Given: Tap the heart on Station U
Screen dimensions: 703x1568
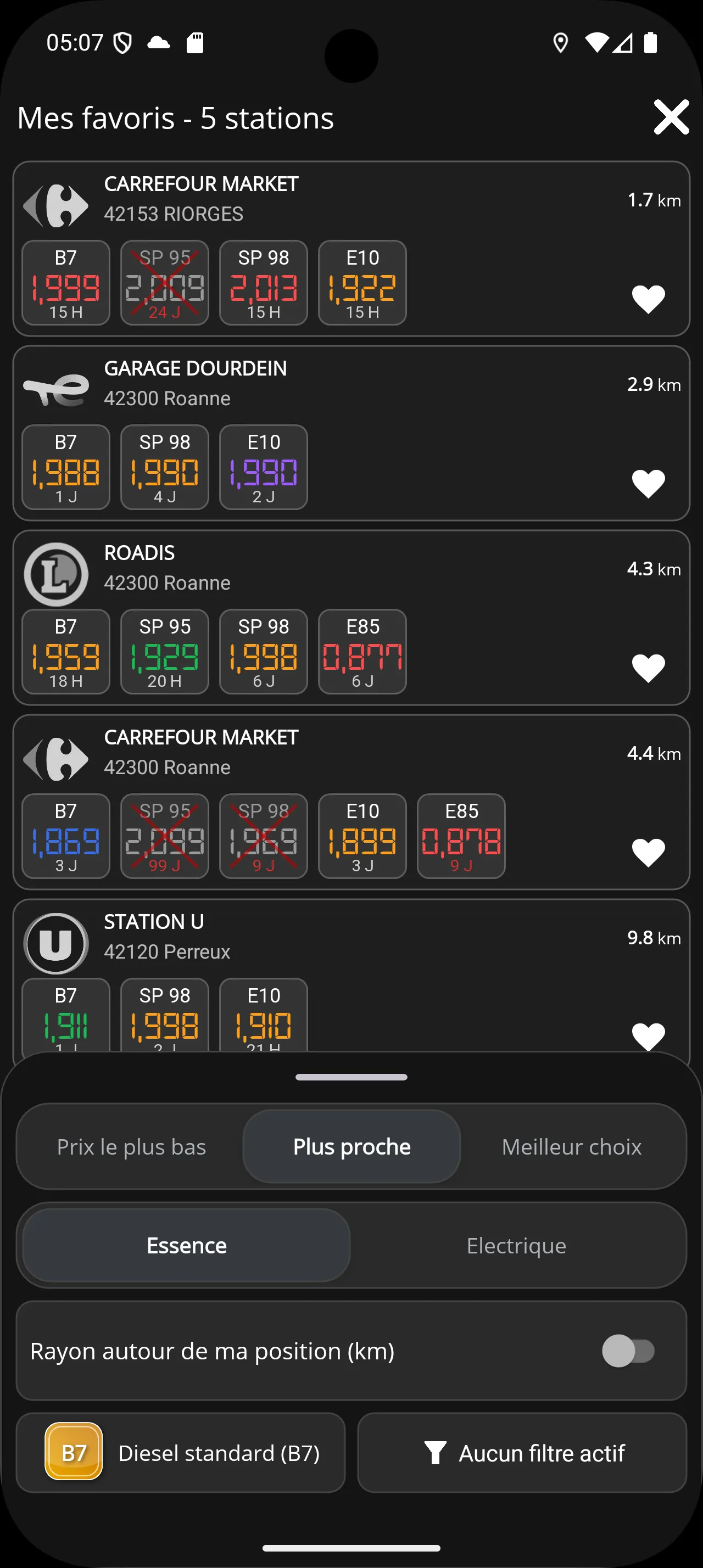Looking at the screenshot, I should [648, 1036].
